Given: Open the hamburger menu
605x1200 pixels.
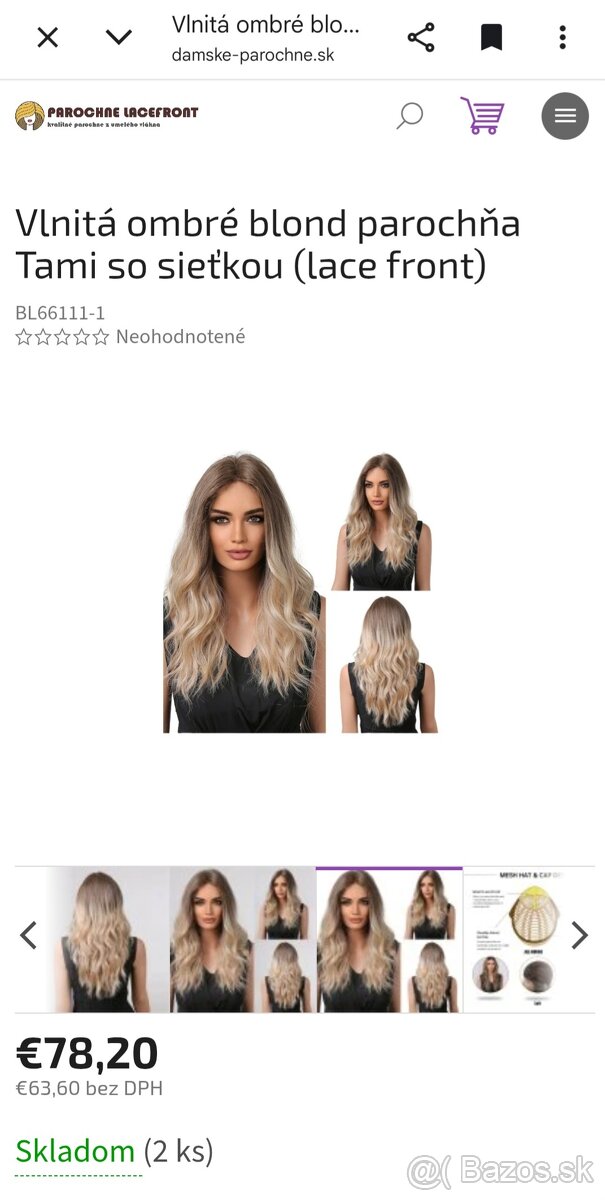Looking at the screenshot, I should pos(565,116).
